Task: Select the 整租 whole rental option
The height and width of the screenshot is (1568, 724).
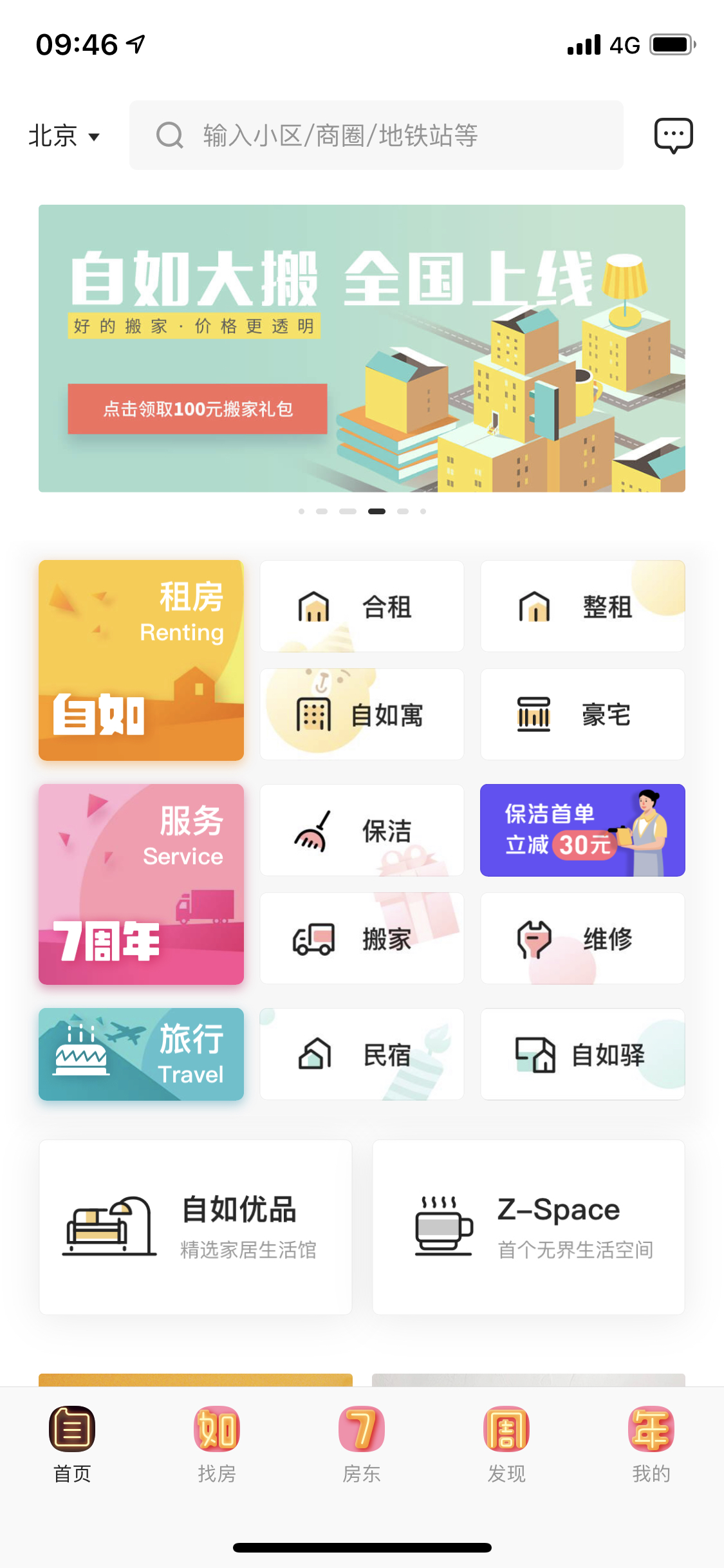Action: [x=582, y=606]
